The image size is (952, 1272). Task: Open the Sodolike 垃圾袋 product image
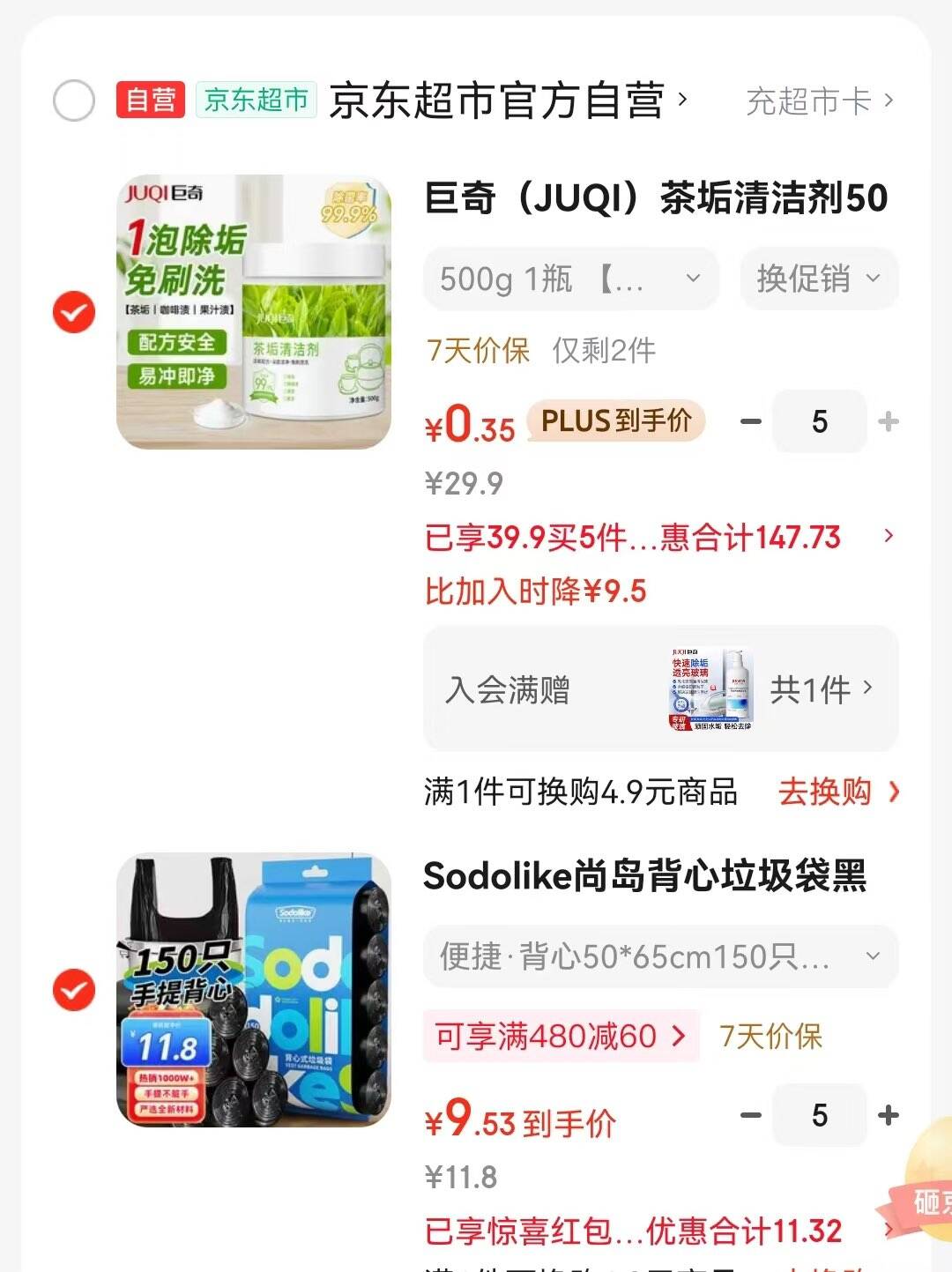(254, 990)
